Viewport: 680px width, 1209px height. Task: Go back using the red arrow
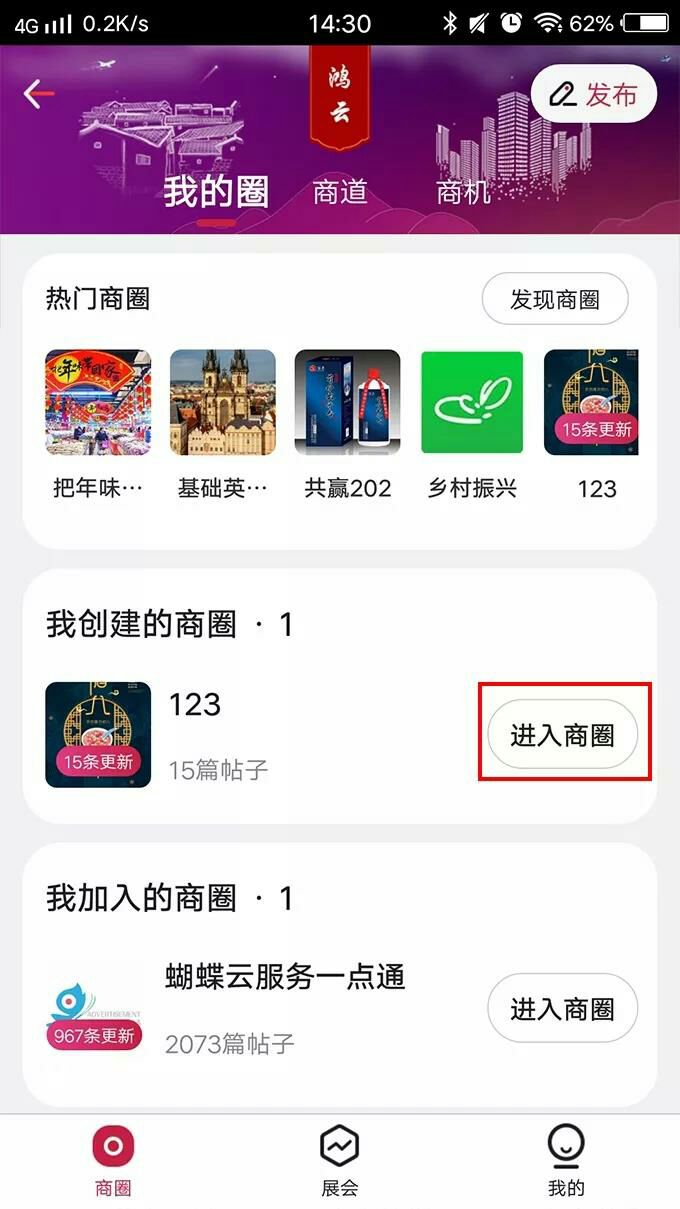pos(38,95)
